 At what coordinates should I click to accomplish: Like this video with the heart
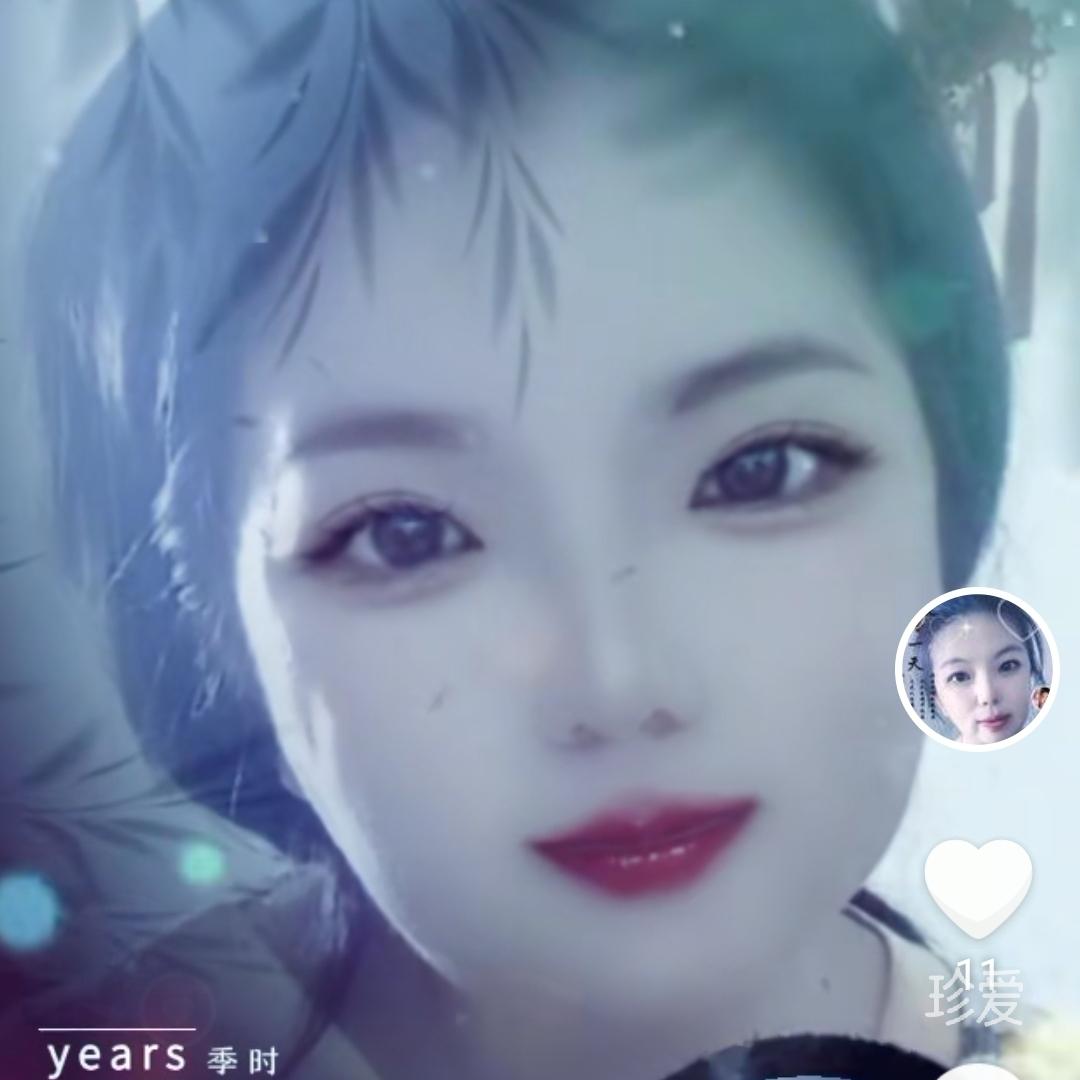coord(977,886)
